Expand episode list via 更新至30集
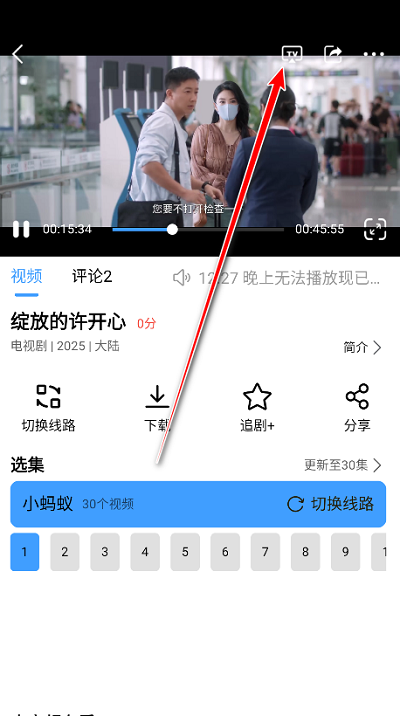 [x=343, y=465]
